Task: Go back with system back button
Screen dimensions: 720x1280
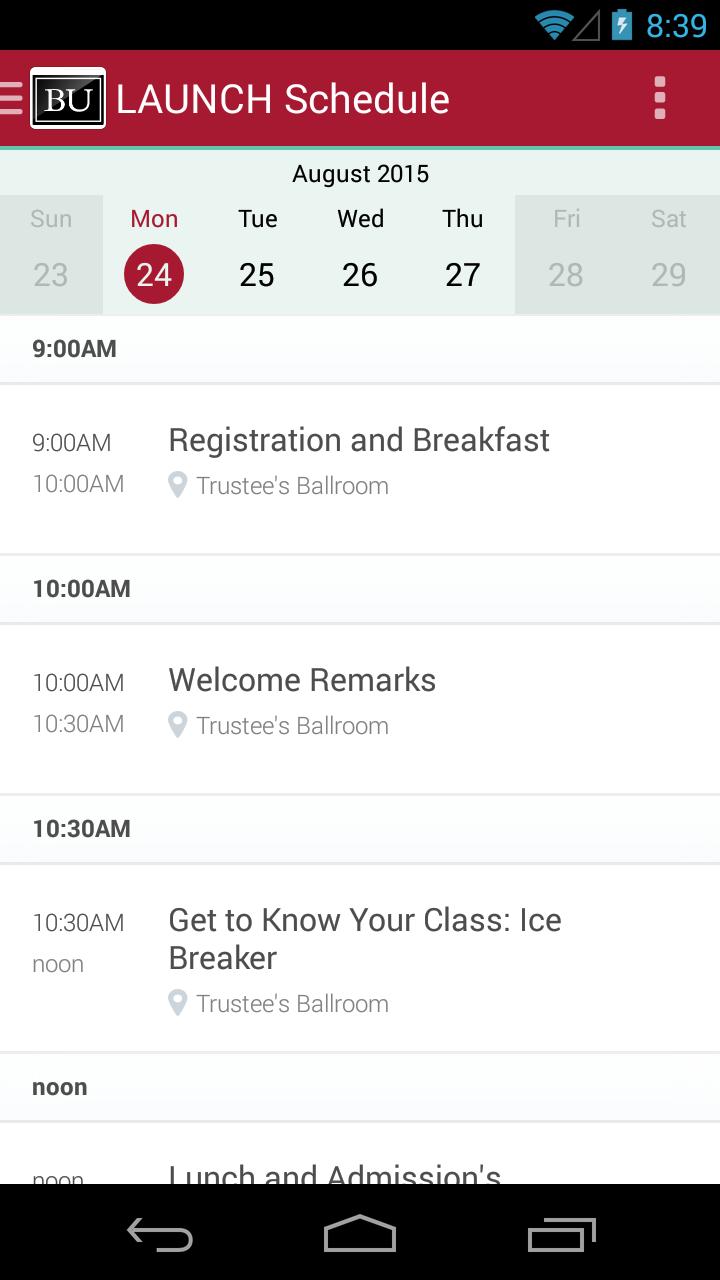Action: tap(160, 1234)
